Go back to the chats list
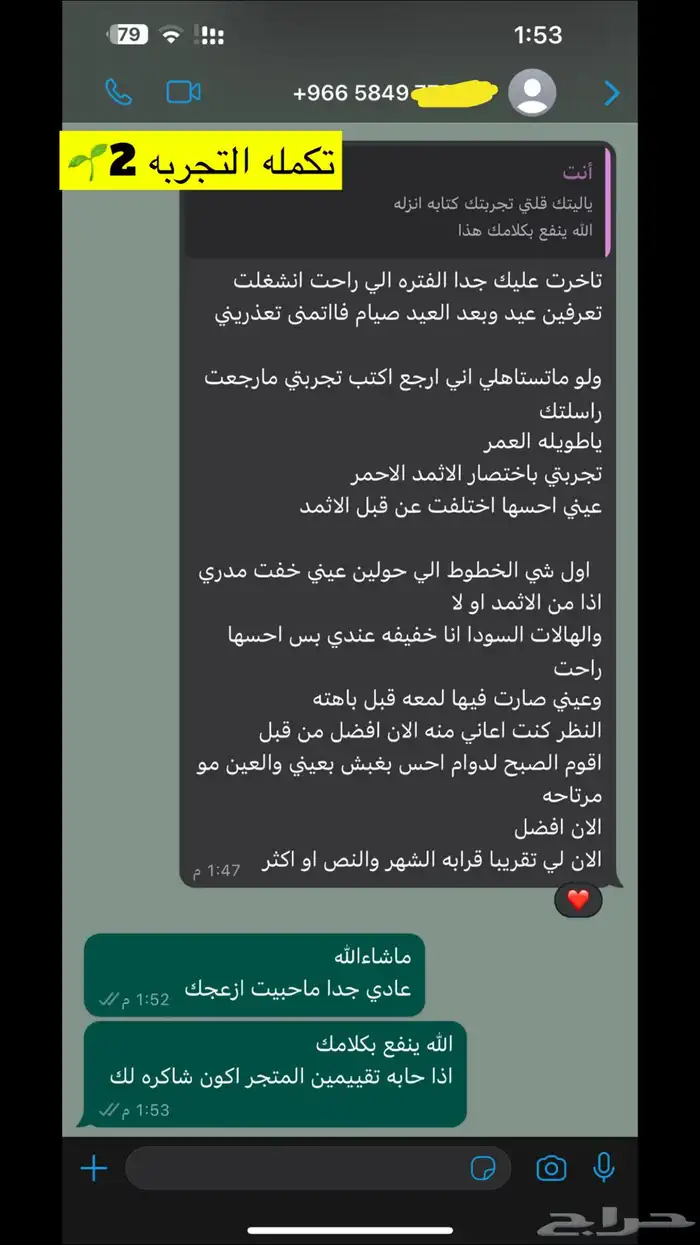This screenshot has height=1245, width=700. point(612,93)
